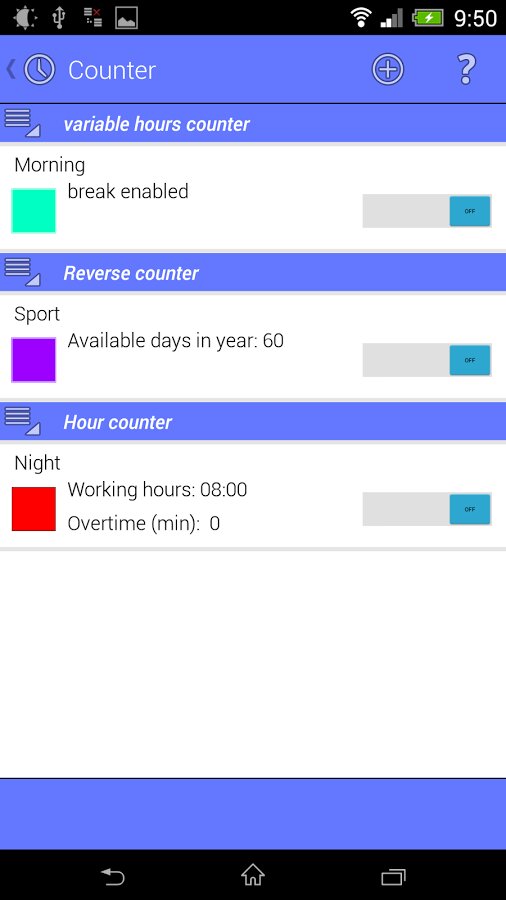Tap the Night red color square
This screenshot has height=900, width=506.
34,509
